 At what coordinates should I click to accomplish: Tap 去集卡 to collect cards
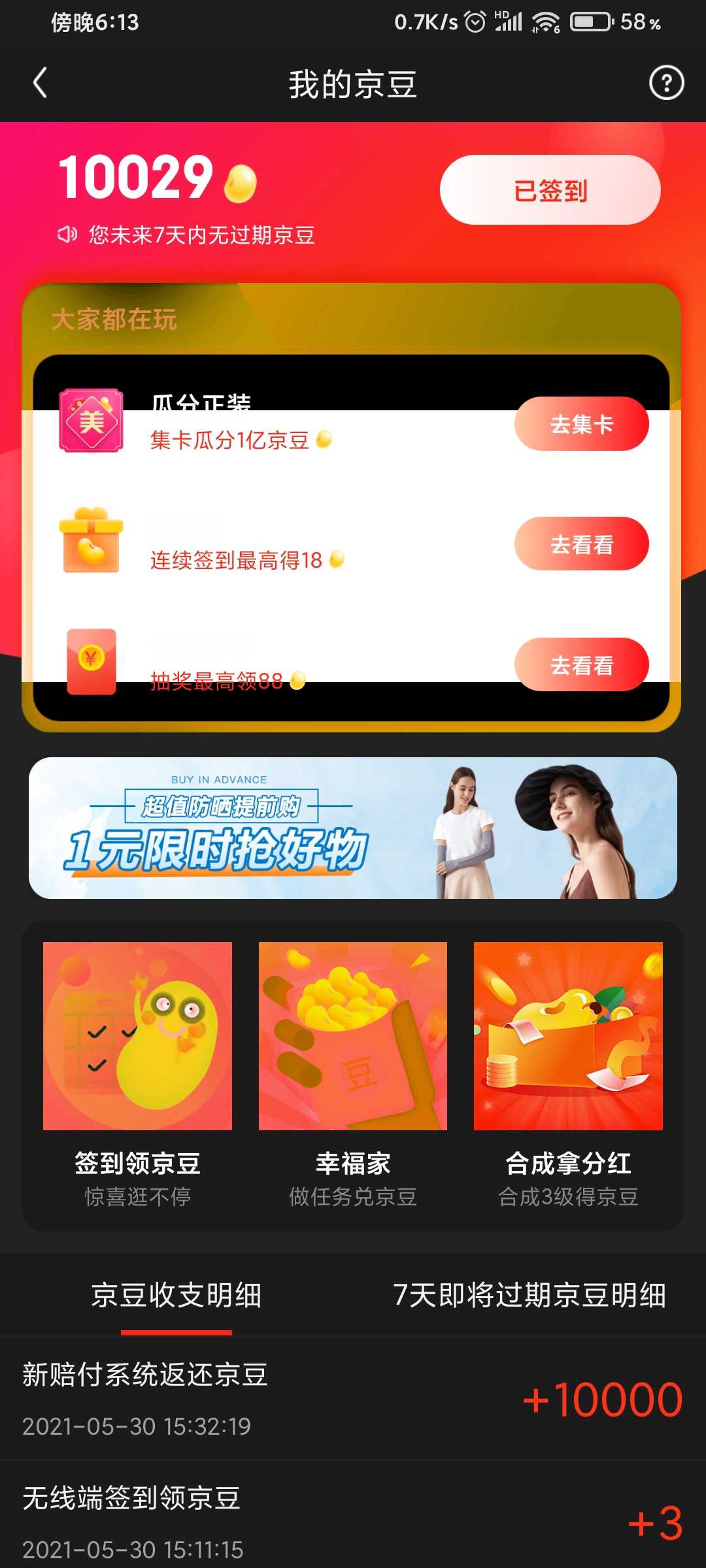(581, 424)
